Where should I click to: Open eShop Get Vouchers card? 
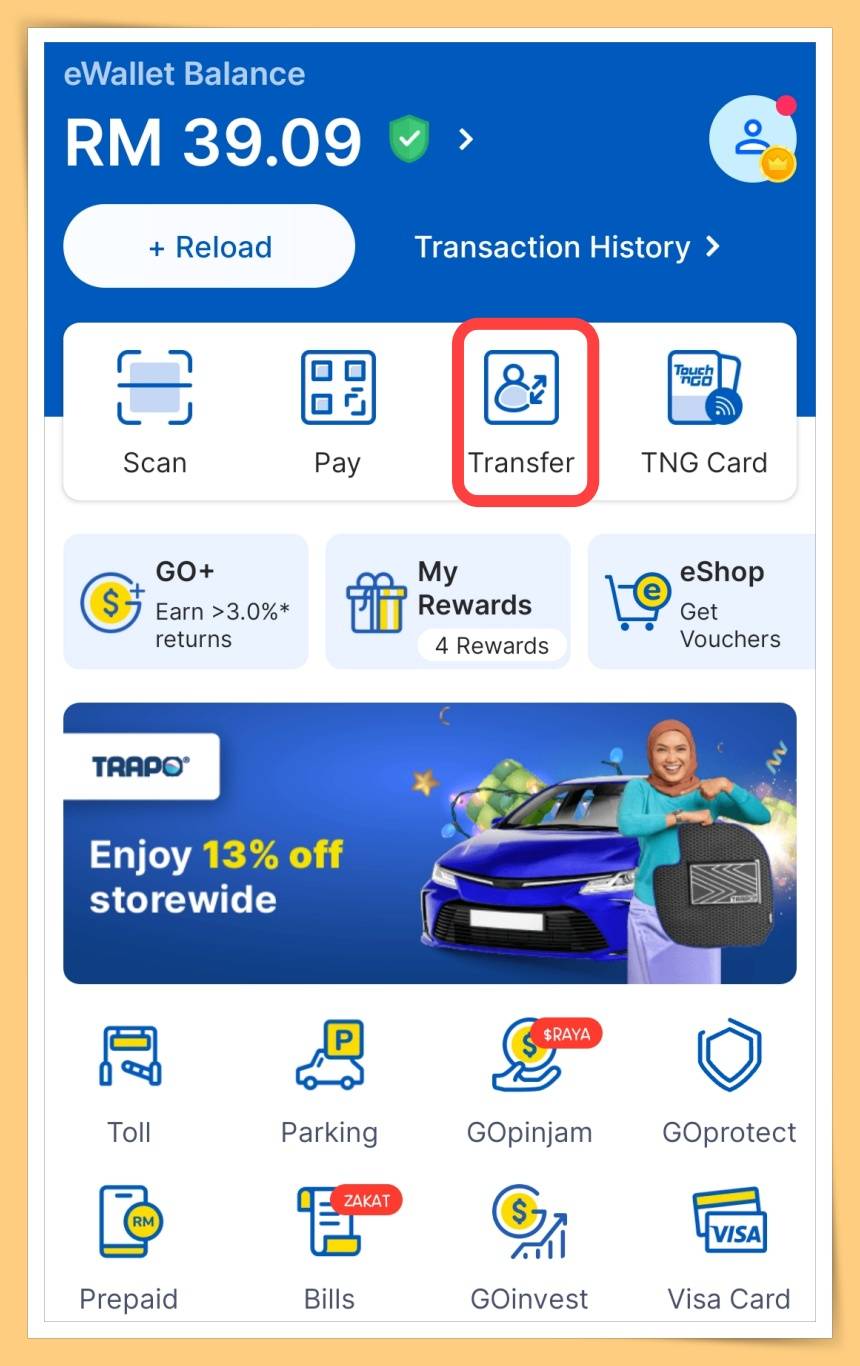click(x=702, y=602)
